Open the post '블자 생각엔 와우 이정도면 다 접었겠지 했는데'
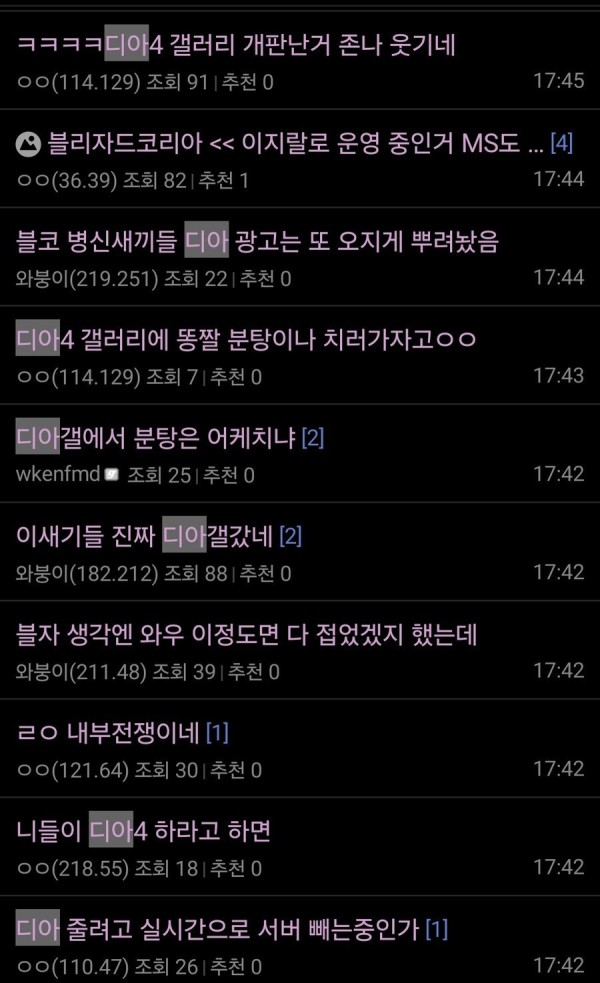The width and height of the screenshot is (600, 983). tap(248, 633)
